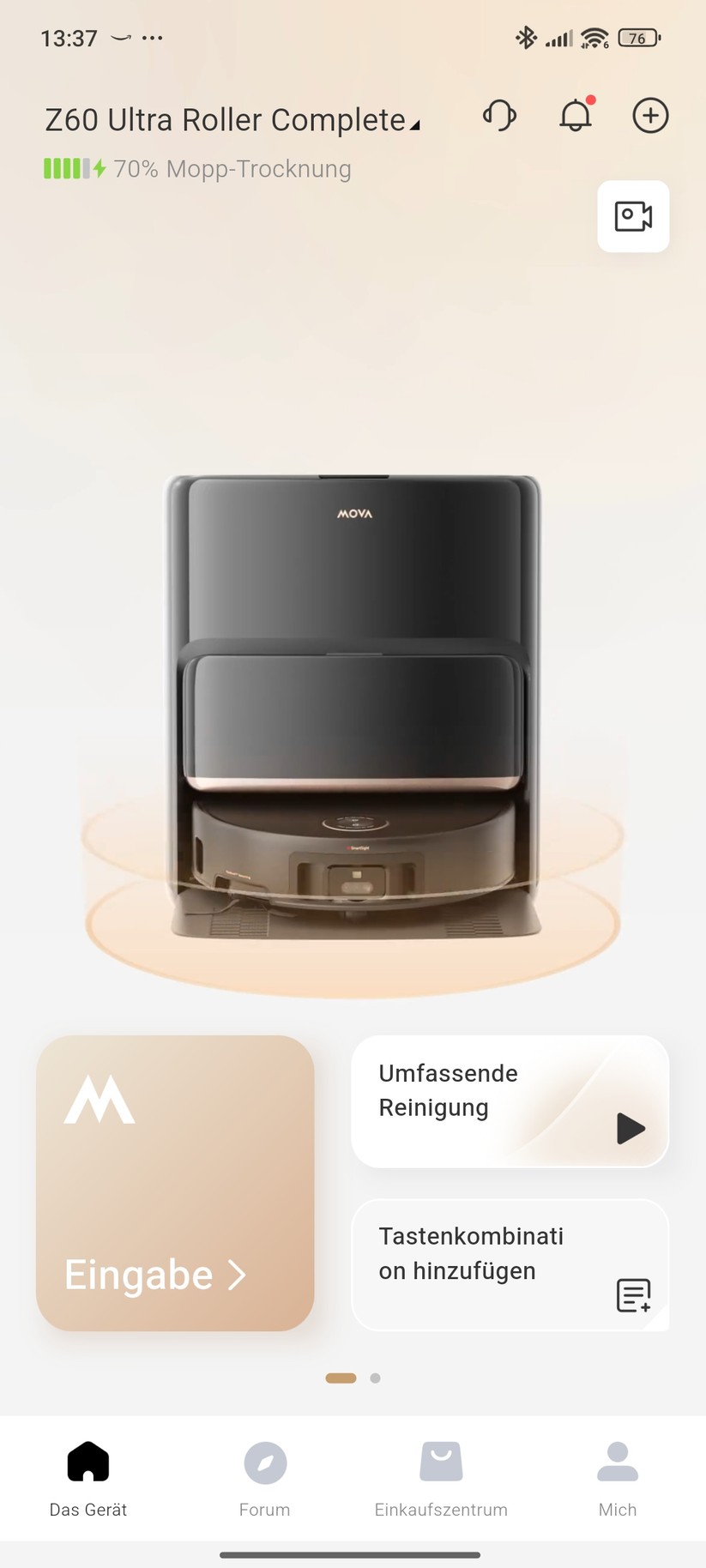Open the device selector dropdown for Z60 Ultra Roller Complete
706x1568 pixels.
coord(233,120)
